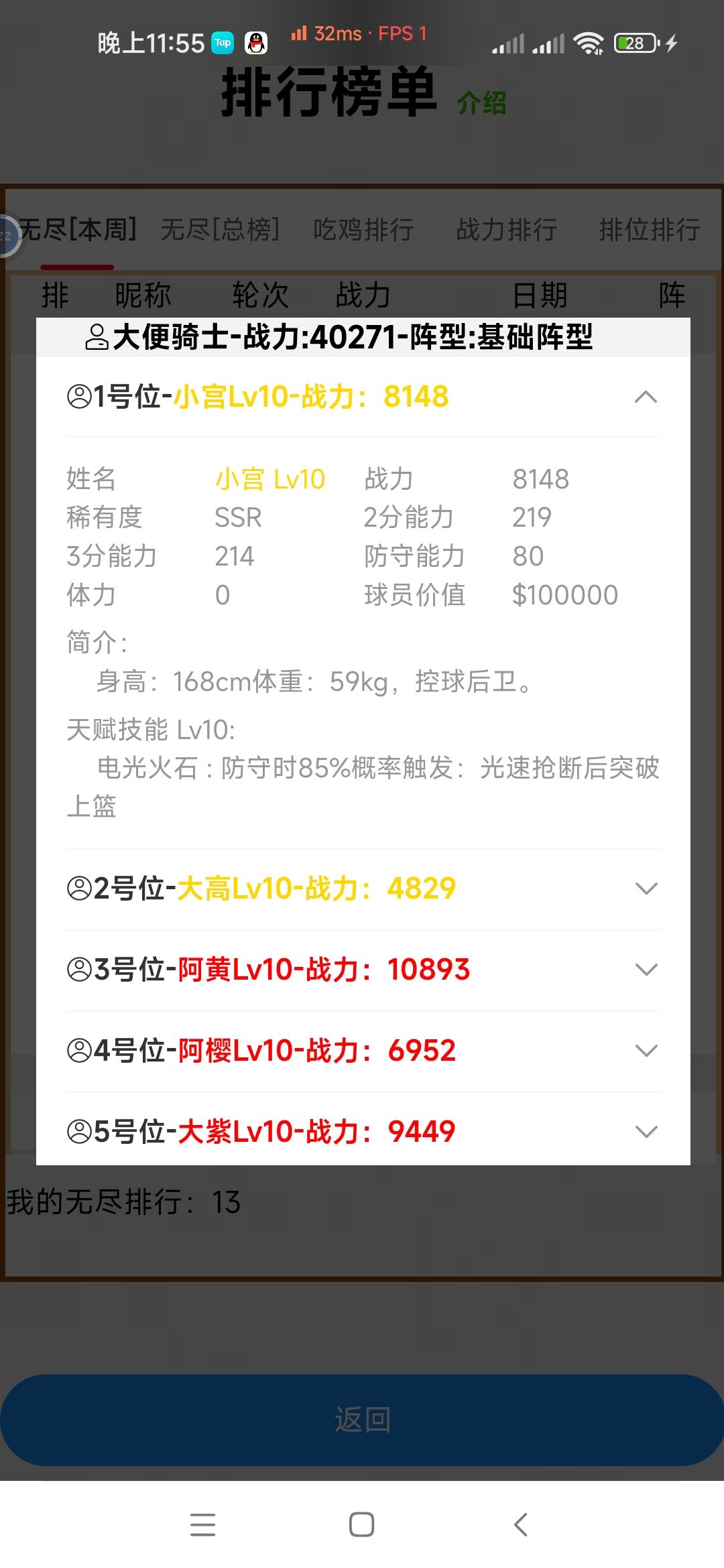Open the 排位排行 ranking tab

click(648, 230)
